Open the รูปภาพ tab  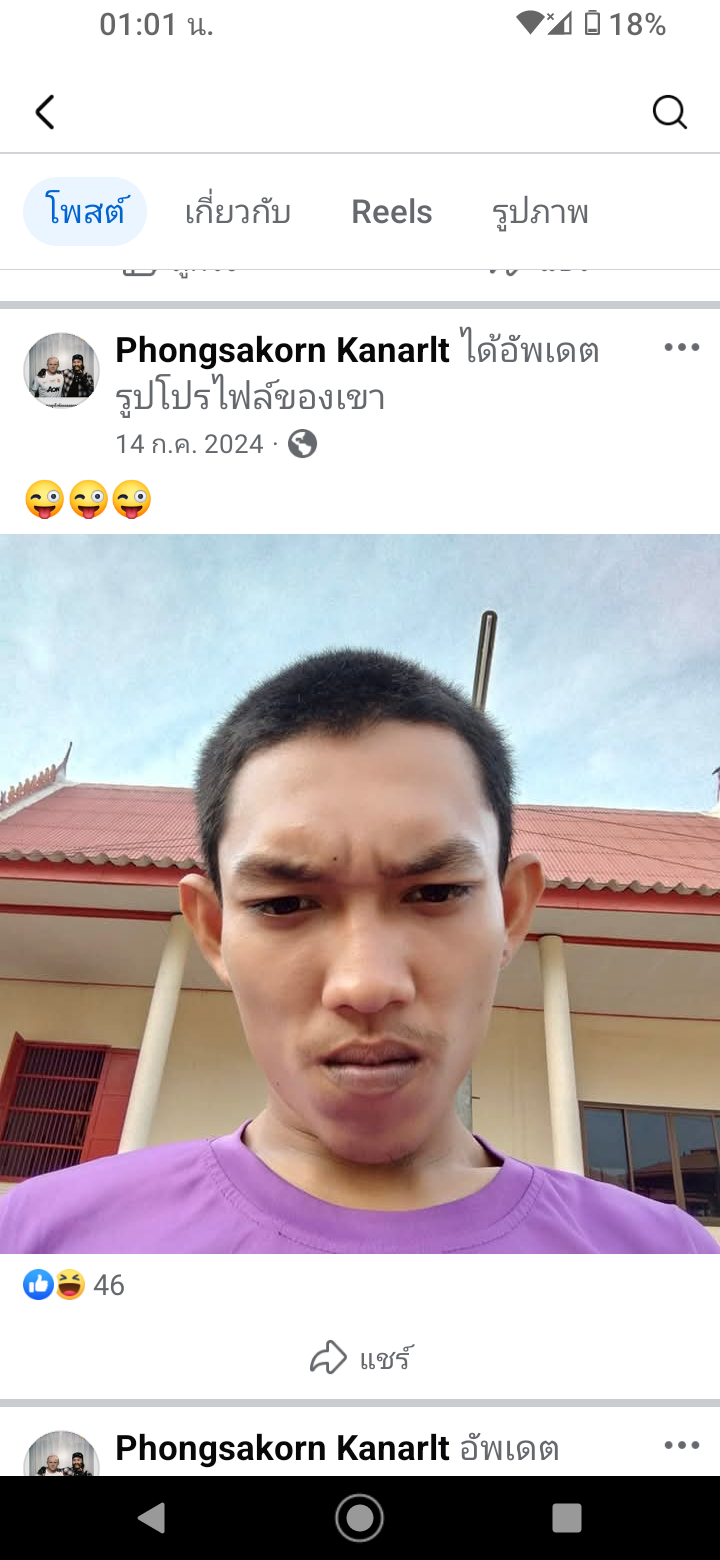click(540, 212)
